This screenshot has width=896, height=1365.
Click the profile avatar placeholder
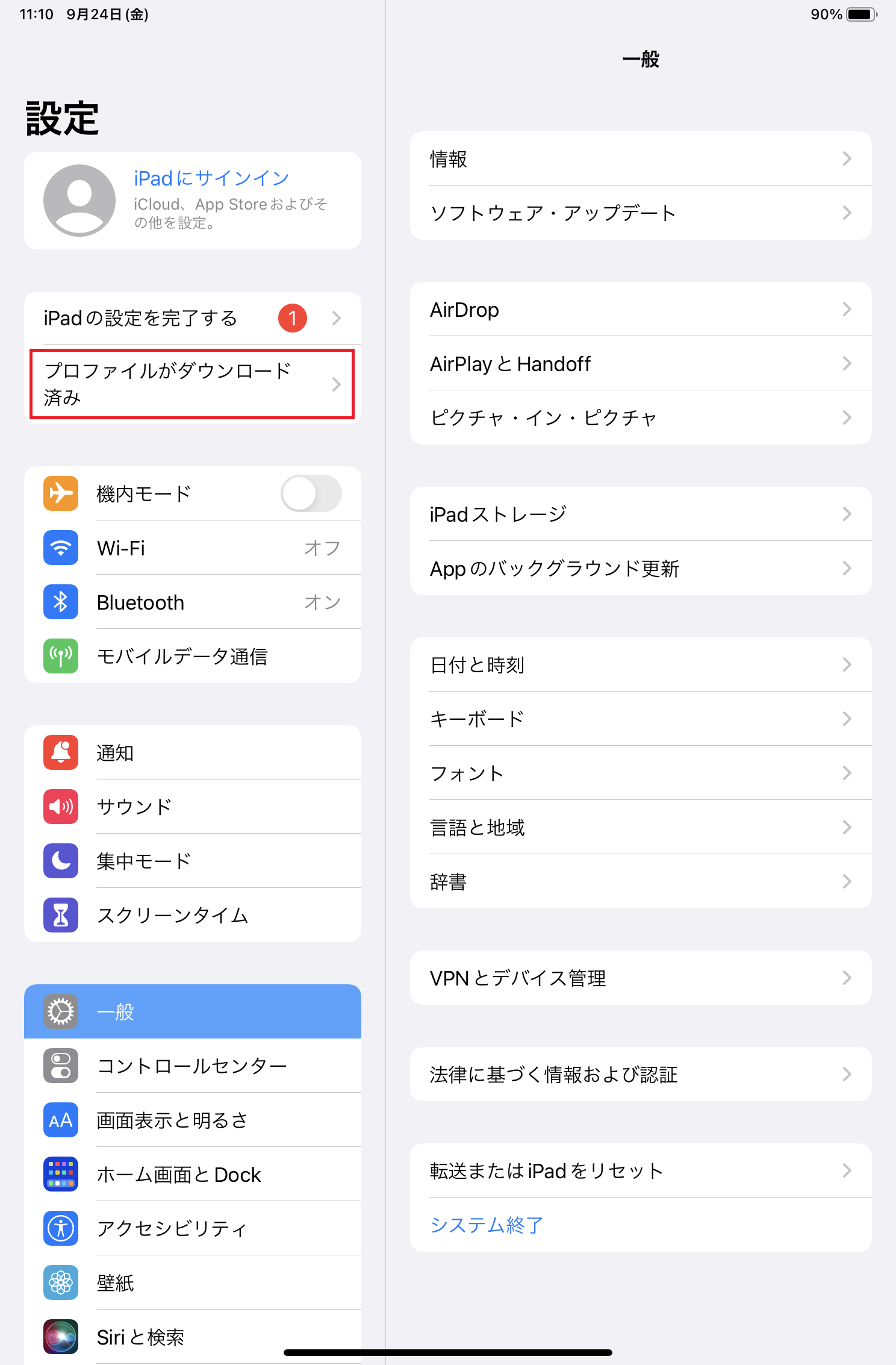79,199
